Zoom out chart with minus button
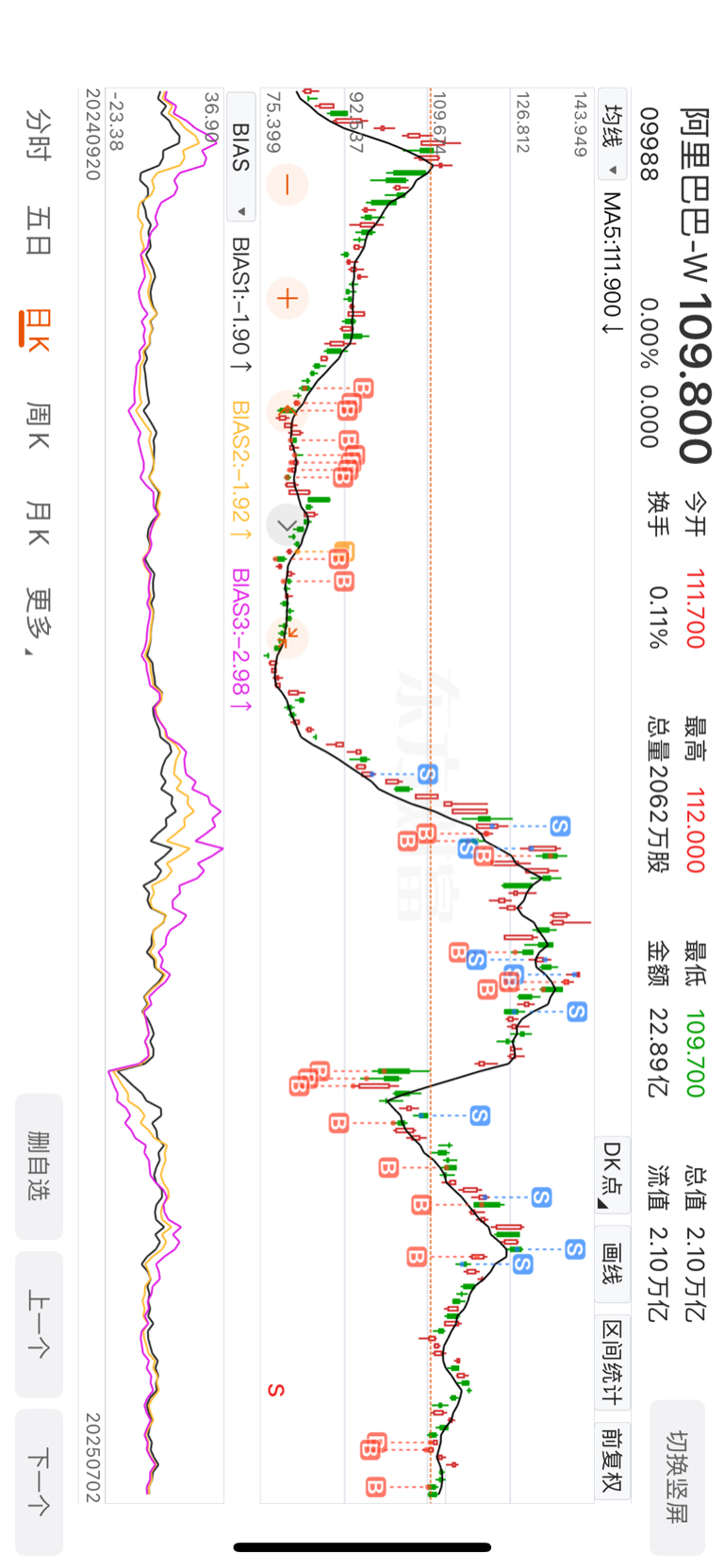724x1568 pixels. (288, 184)
